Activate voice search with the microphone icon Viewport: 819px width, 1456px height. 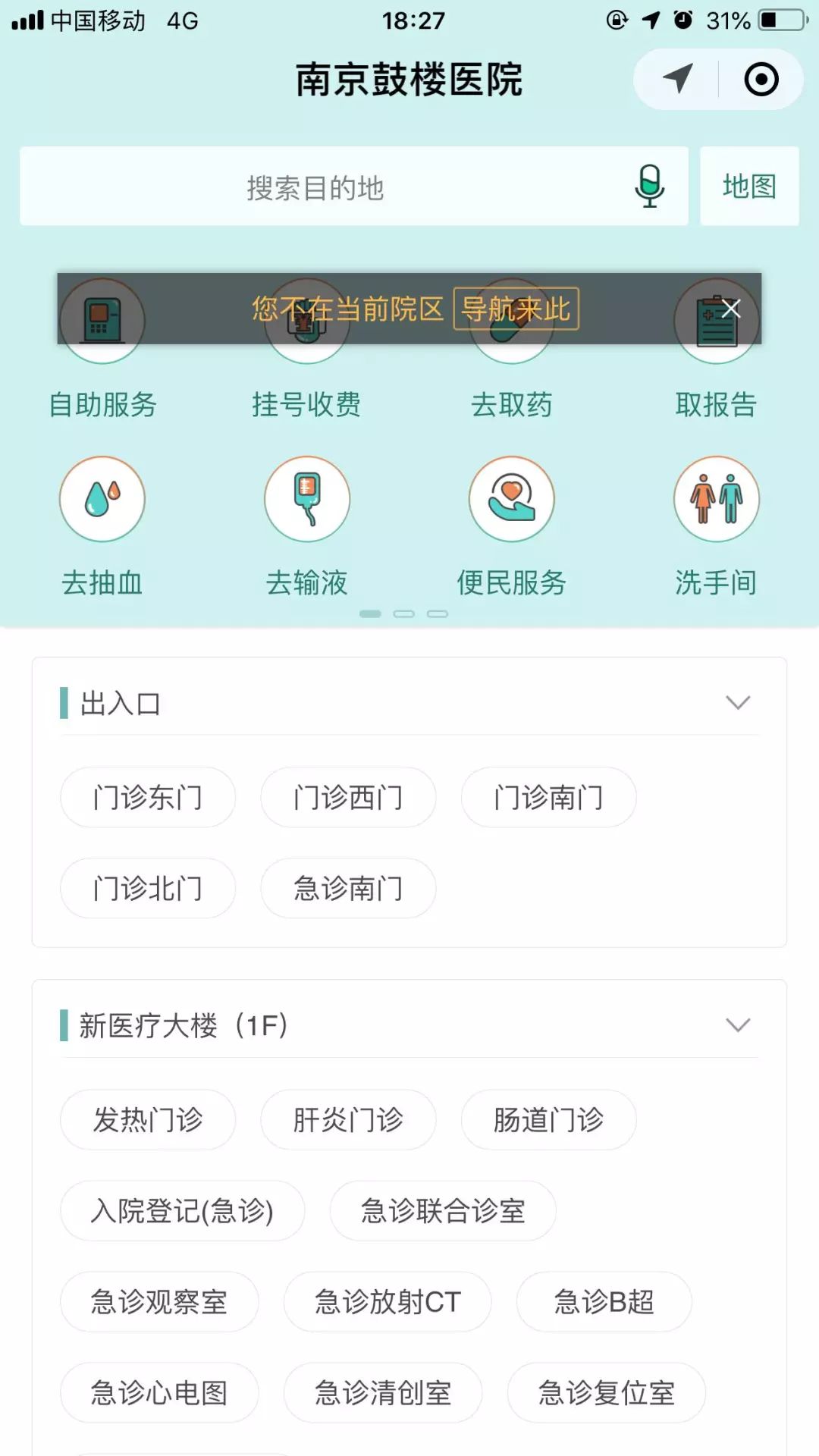[x=648, y=187]
